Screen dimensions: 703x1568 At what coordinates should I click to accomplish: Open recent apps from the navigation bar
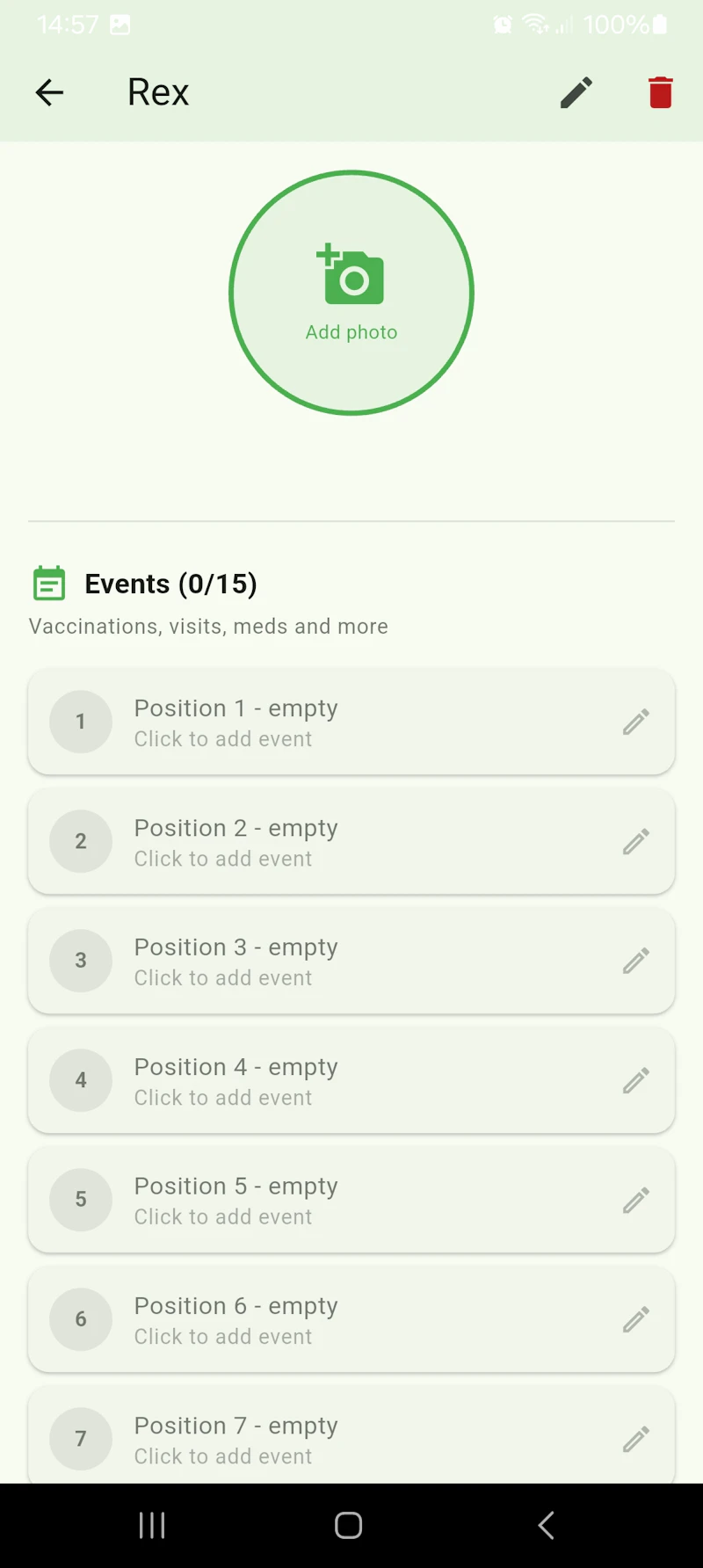point(151,1526)
